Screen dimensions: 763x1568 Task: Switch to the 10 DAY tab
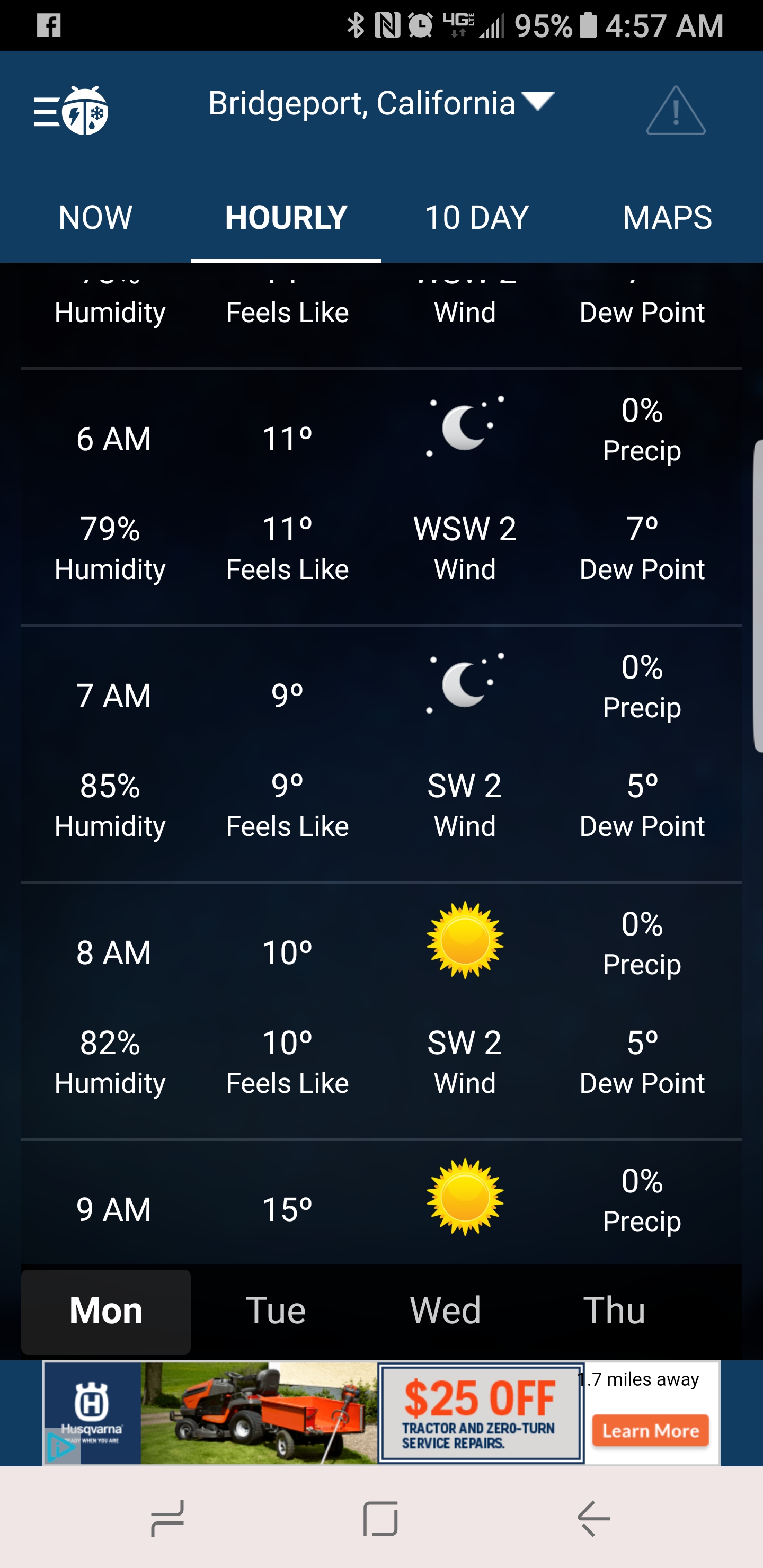476,218
